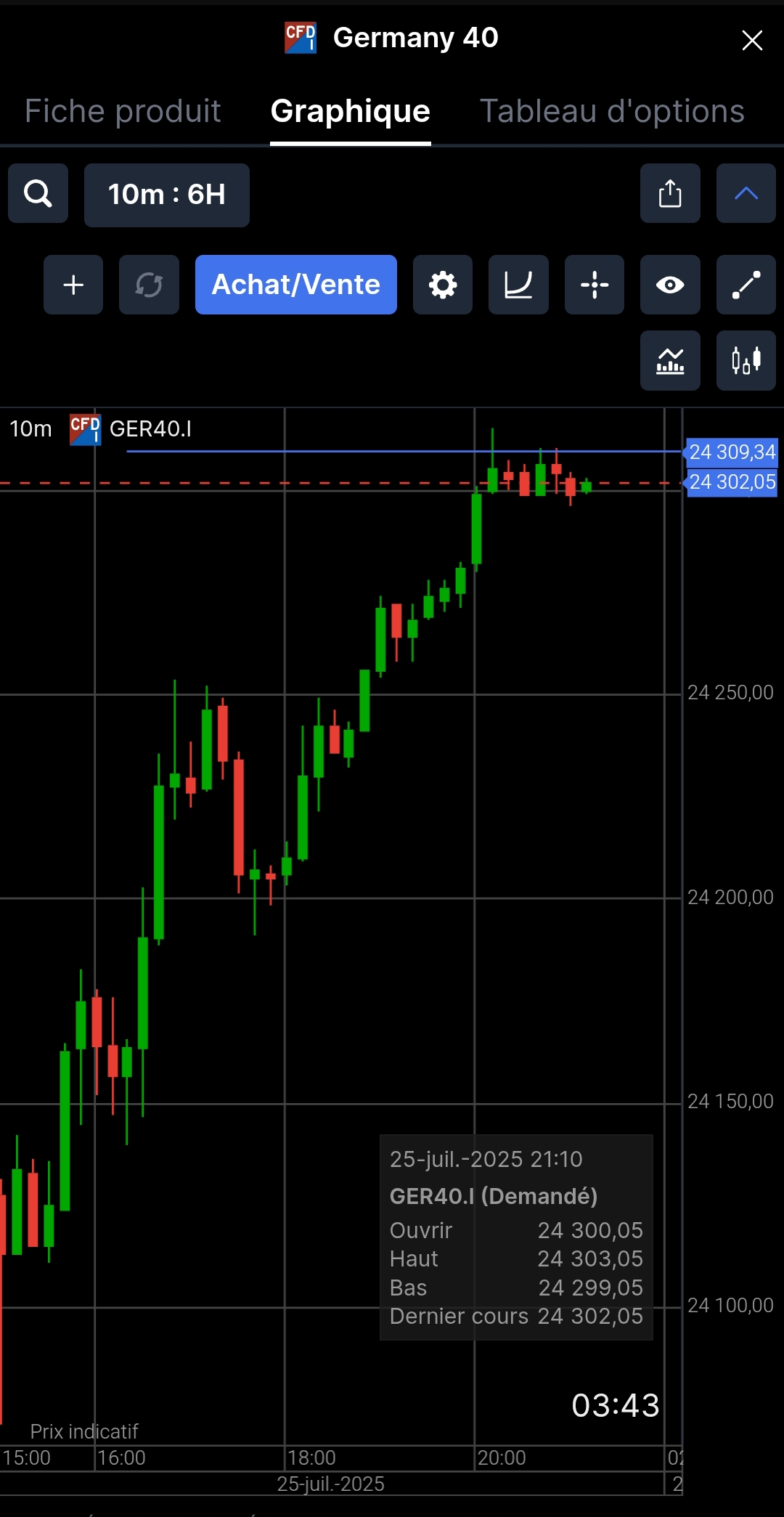Change the 10m : 6H timeframe

point(167,195)
